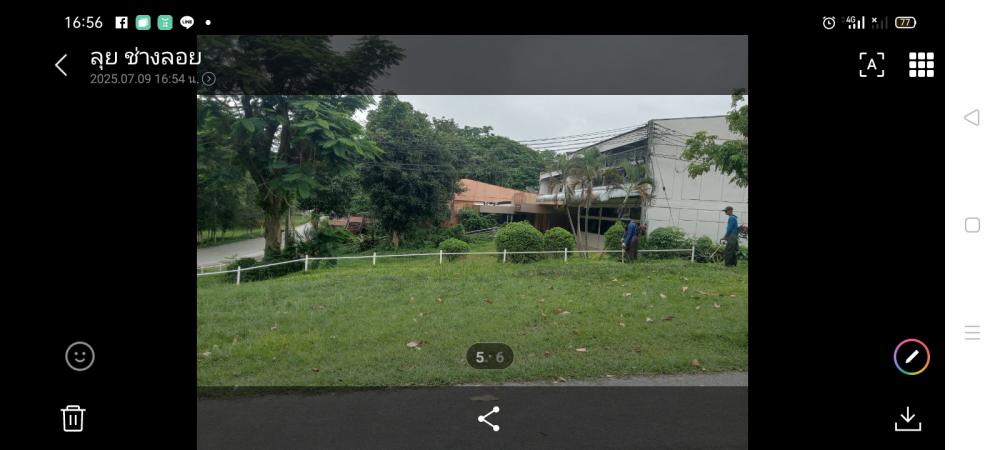
Task: Go to the system home screen
Action: [x=972, y=225]
